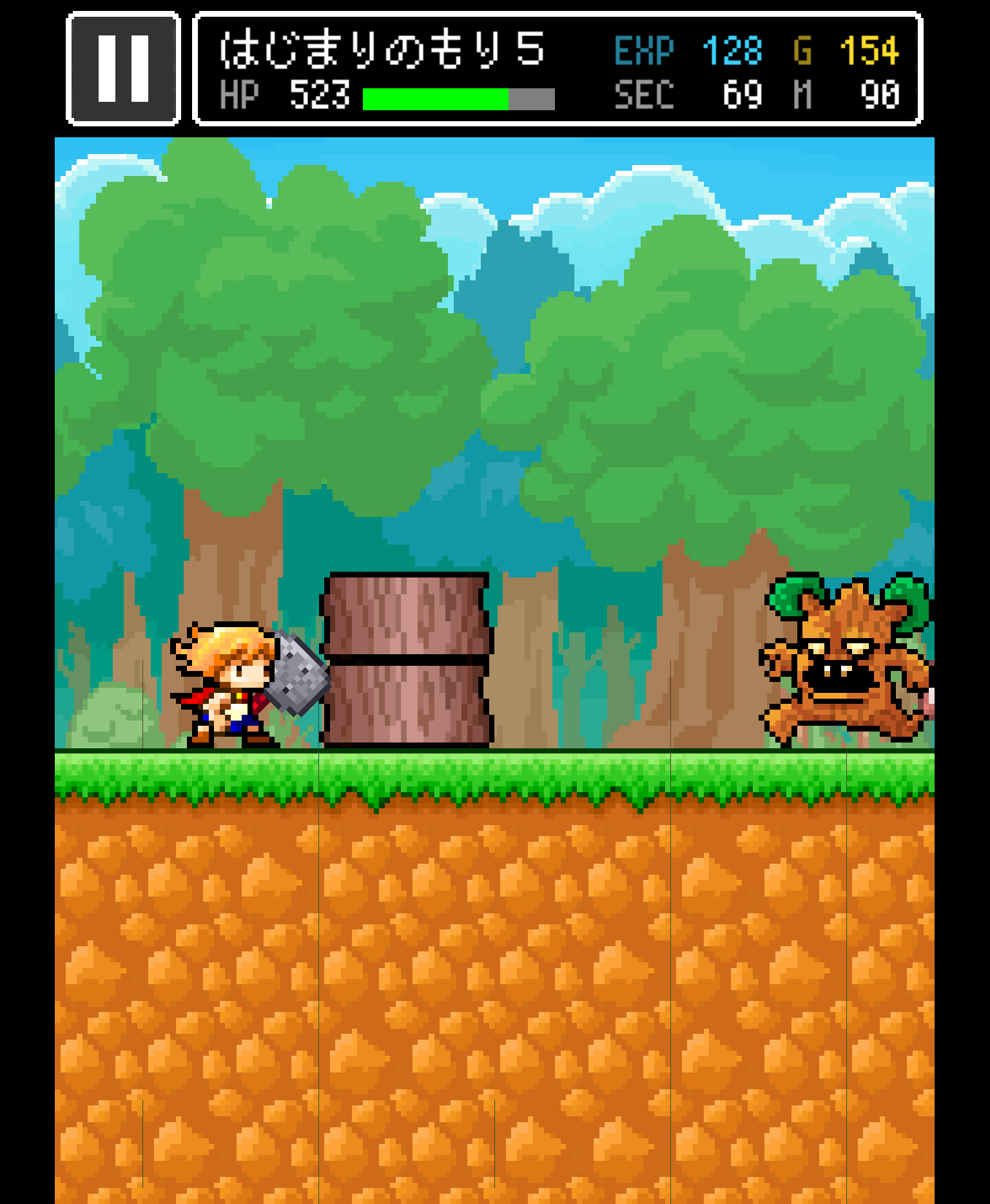This screenshot has height=1204, width=990.
Task: Pause the game
Action: [123, 68]
